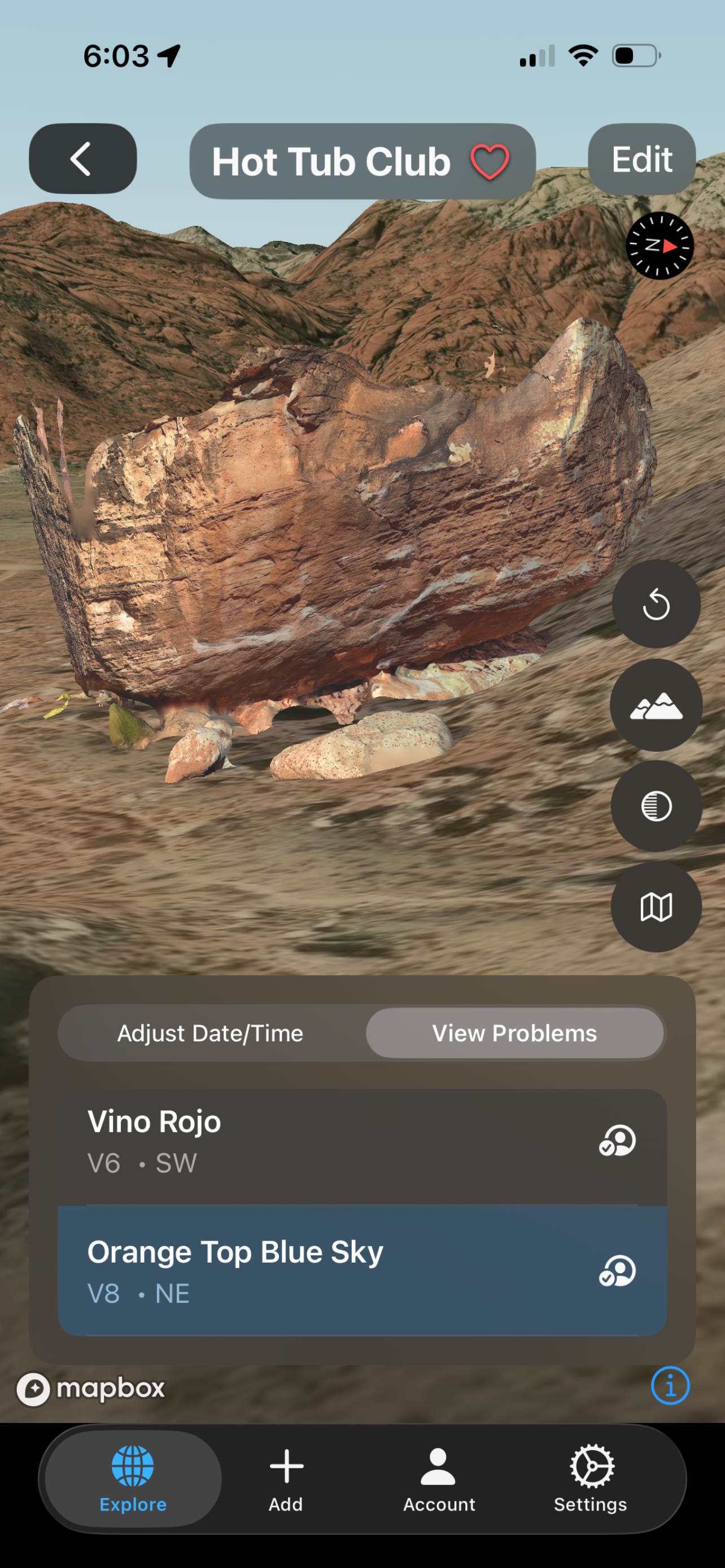
Task: Open the Orange Top Blue Sky problem
Action: tap(304, 1271)
